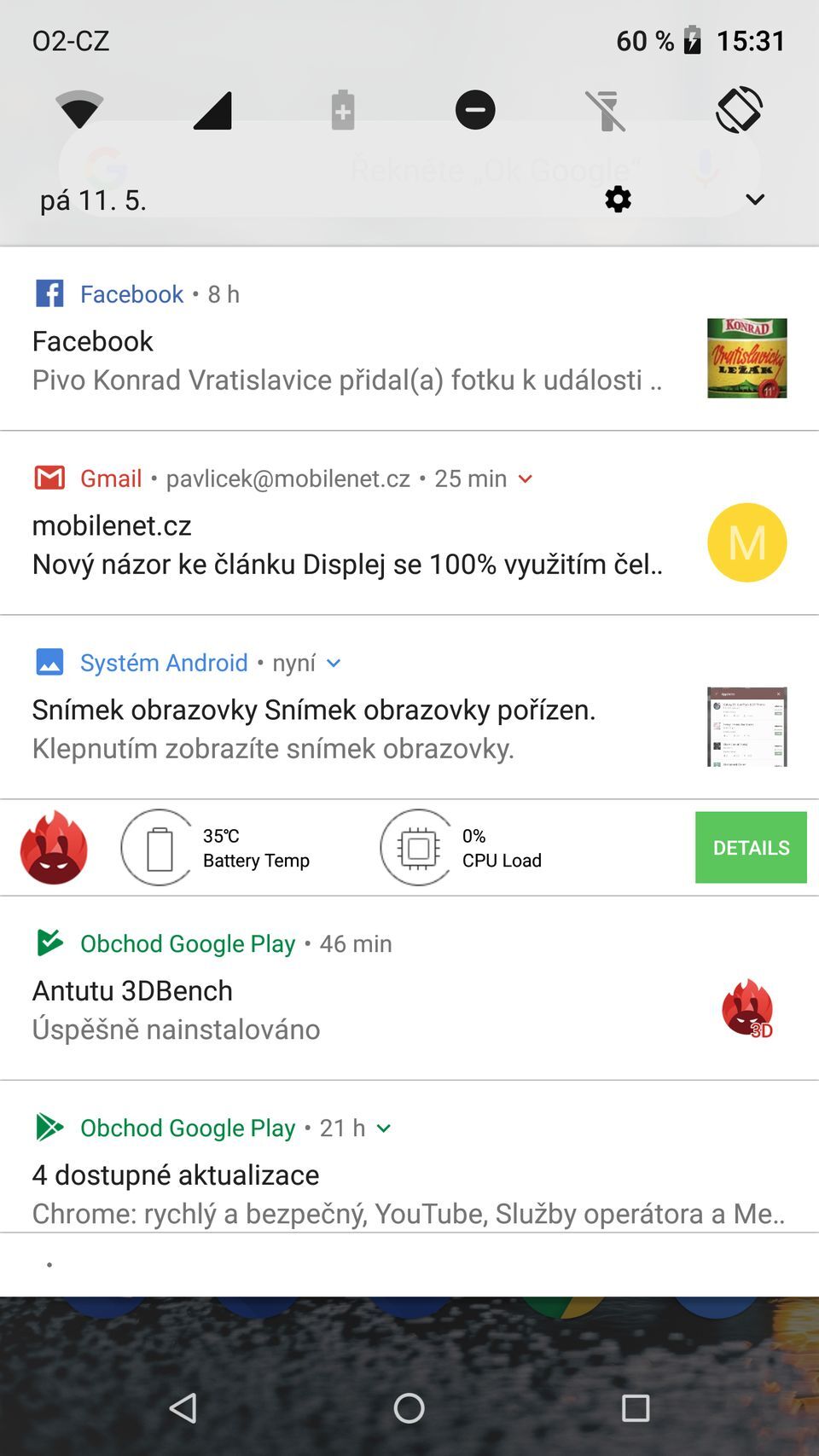
Task: Tap the auto-rotate quick setting
Action: [741, 109]
